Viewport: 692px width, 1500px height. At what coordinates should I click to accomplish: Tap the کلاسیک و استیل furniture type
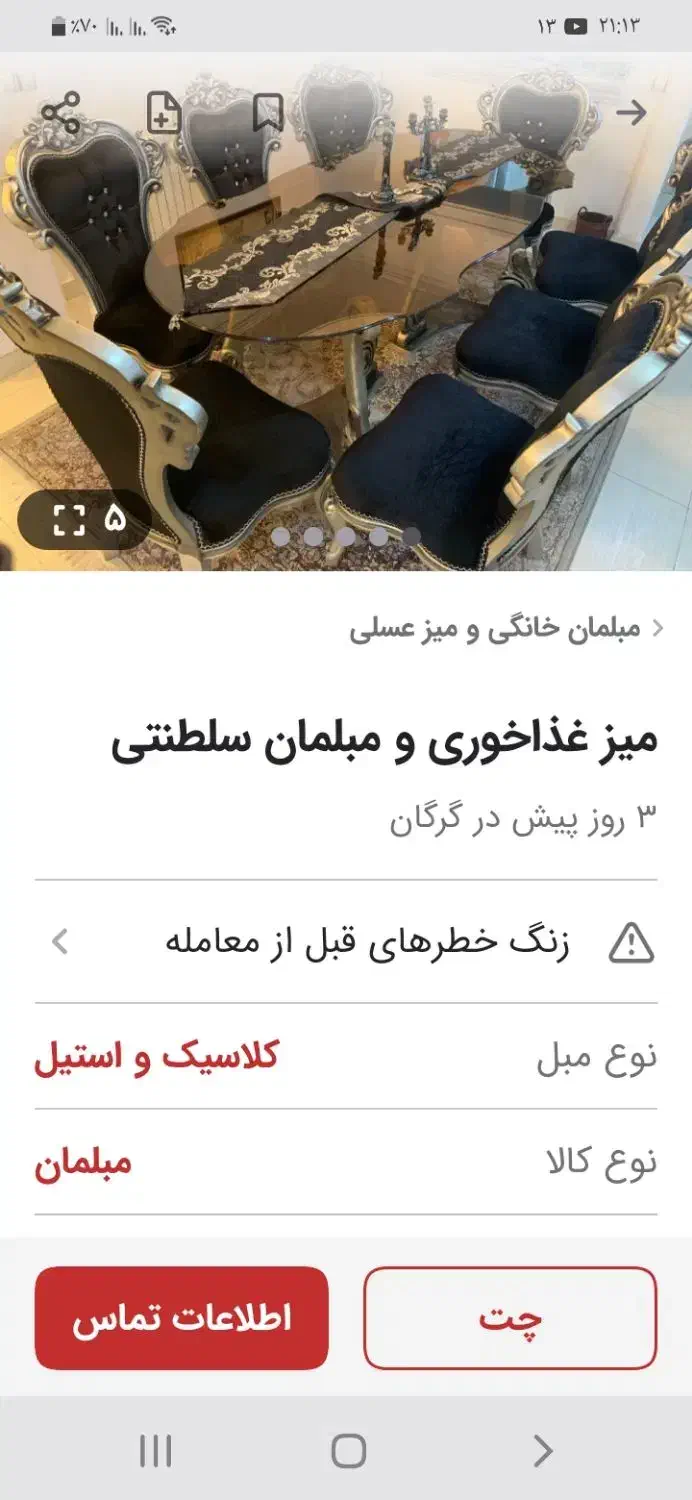pyautogui.click(x=157, y=1057)
